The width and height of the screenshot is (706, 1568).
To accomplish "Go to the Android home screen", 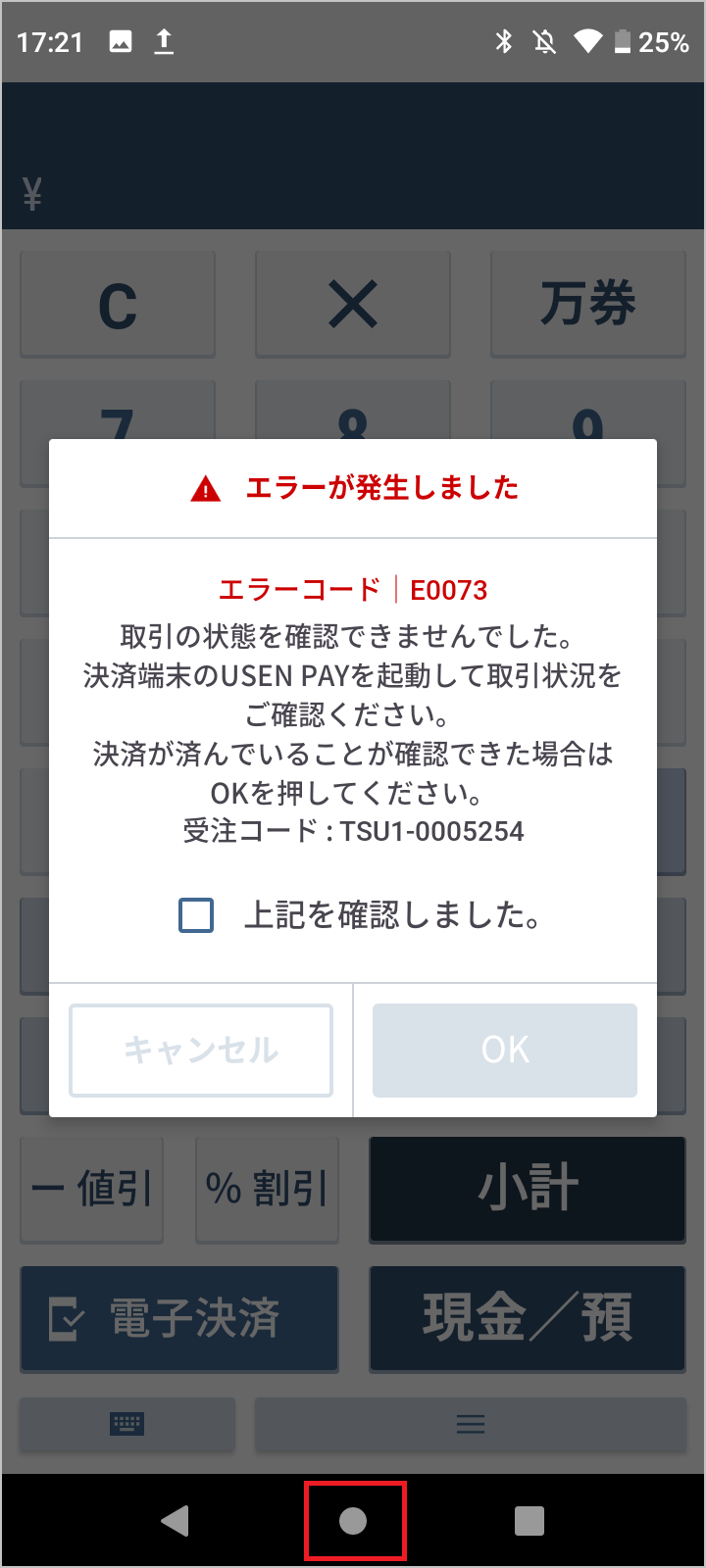I will click(x=353, y=1521).
